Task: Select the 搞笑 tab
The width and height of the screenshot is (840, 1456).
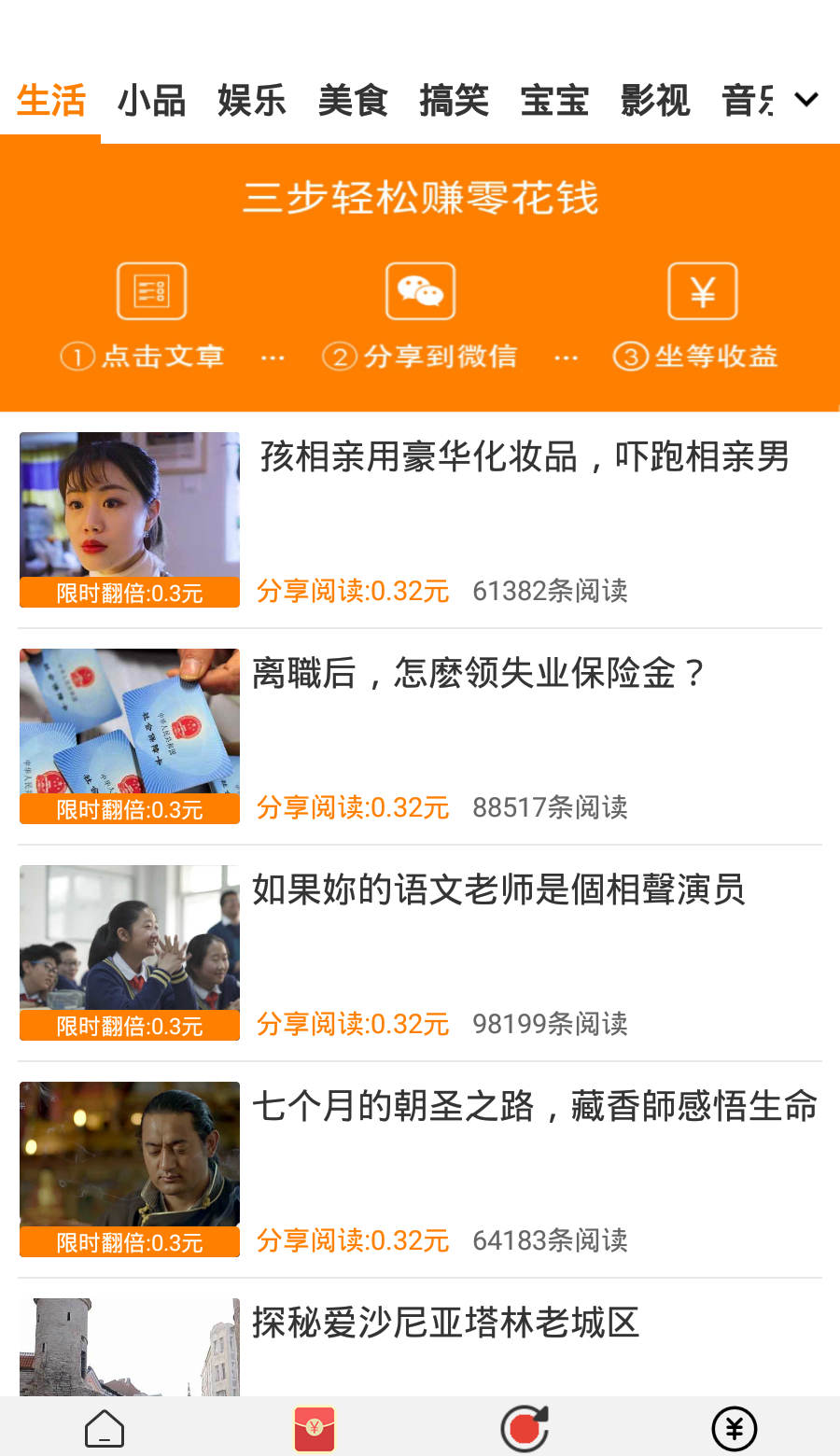Action: 454,101
